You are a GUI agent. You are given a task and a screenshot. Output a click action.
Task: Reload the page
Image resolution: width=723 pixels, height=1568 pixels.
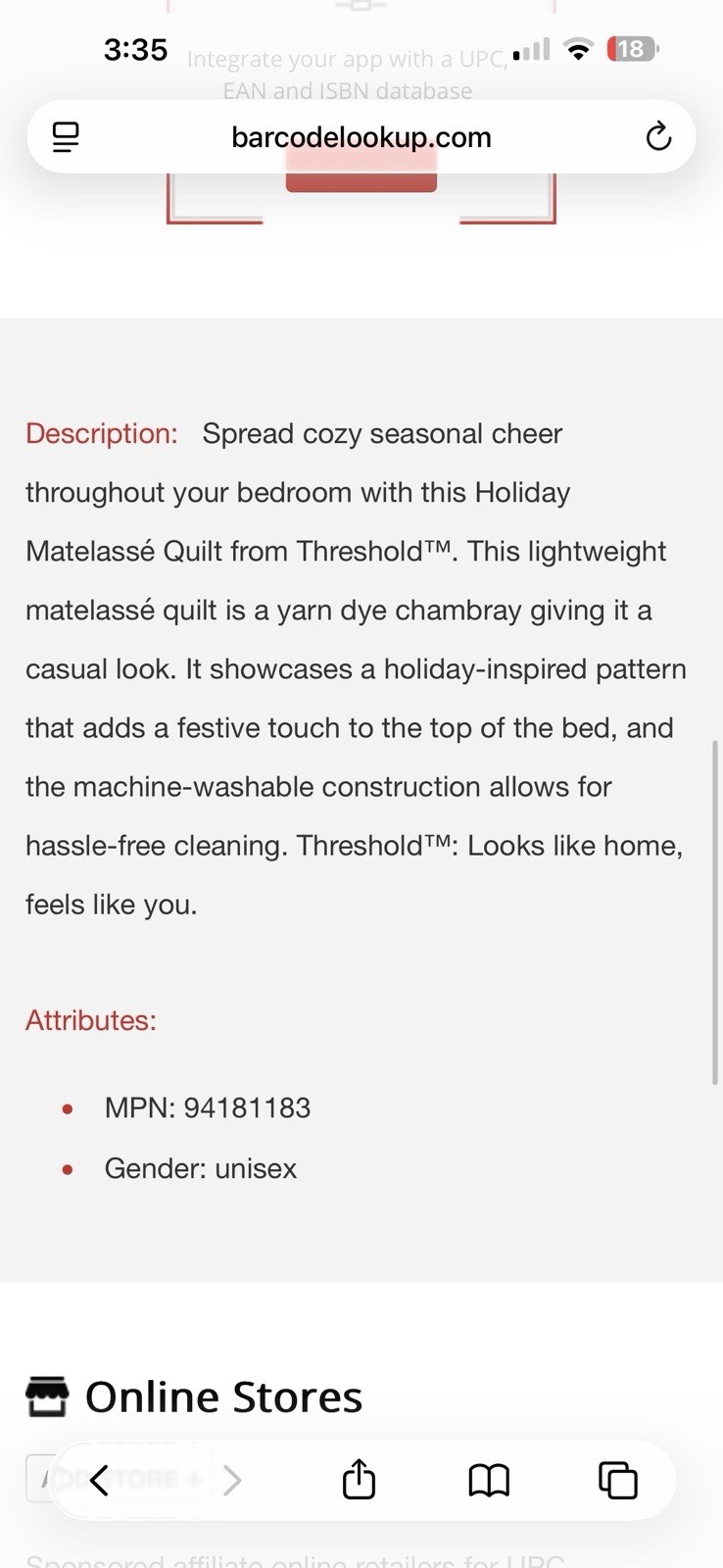tap(658, 136)
